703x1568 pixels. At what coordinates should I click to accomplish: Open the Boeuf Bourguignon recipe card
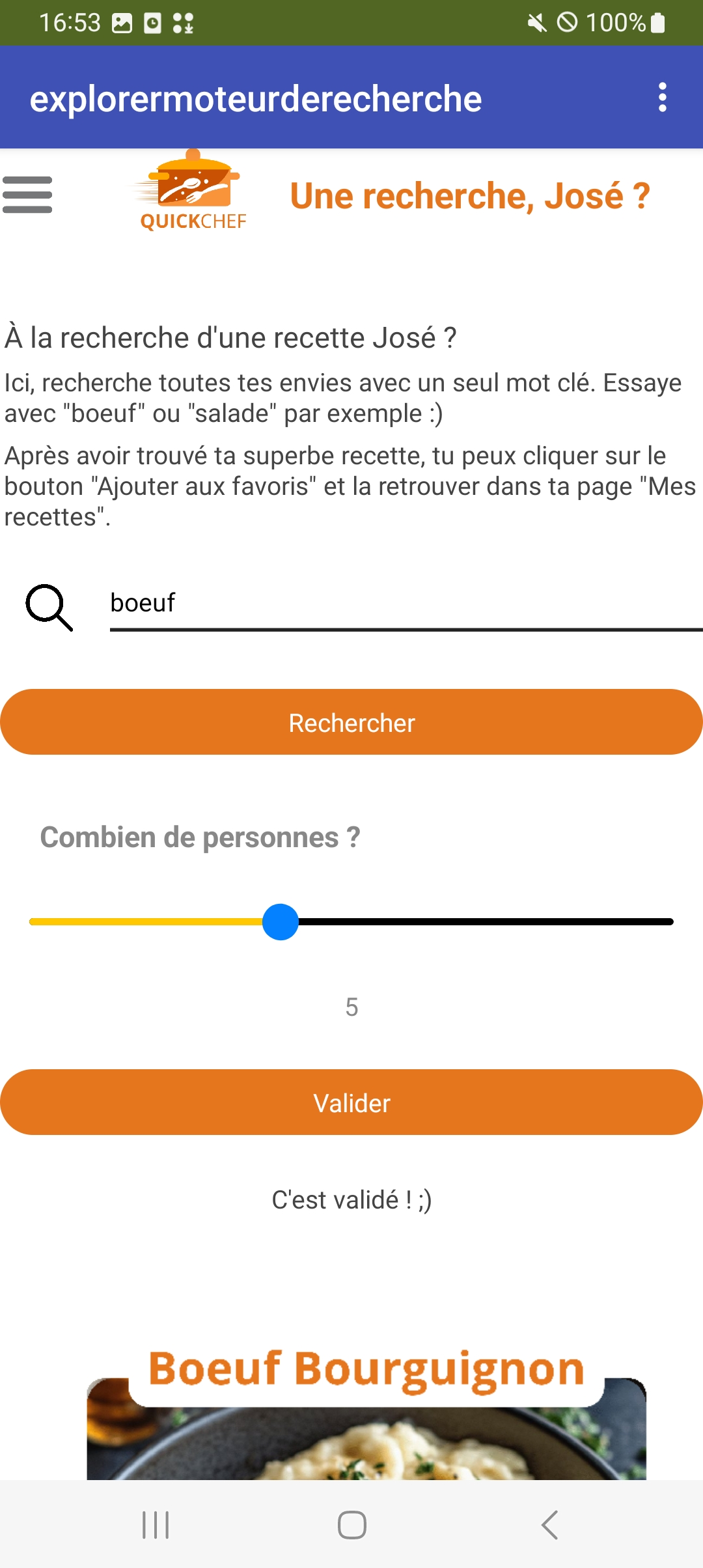366,1413
